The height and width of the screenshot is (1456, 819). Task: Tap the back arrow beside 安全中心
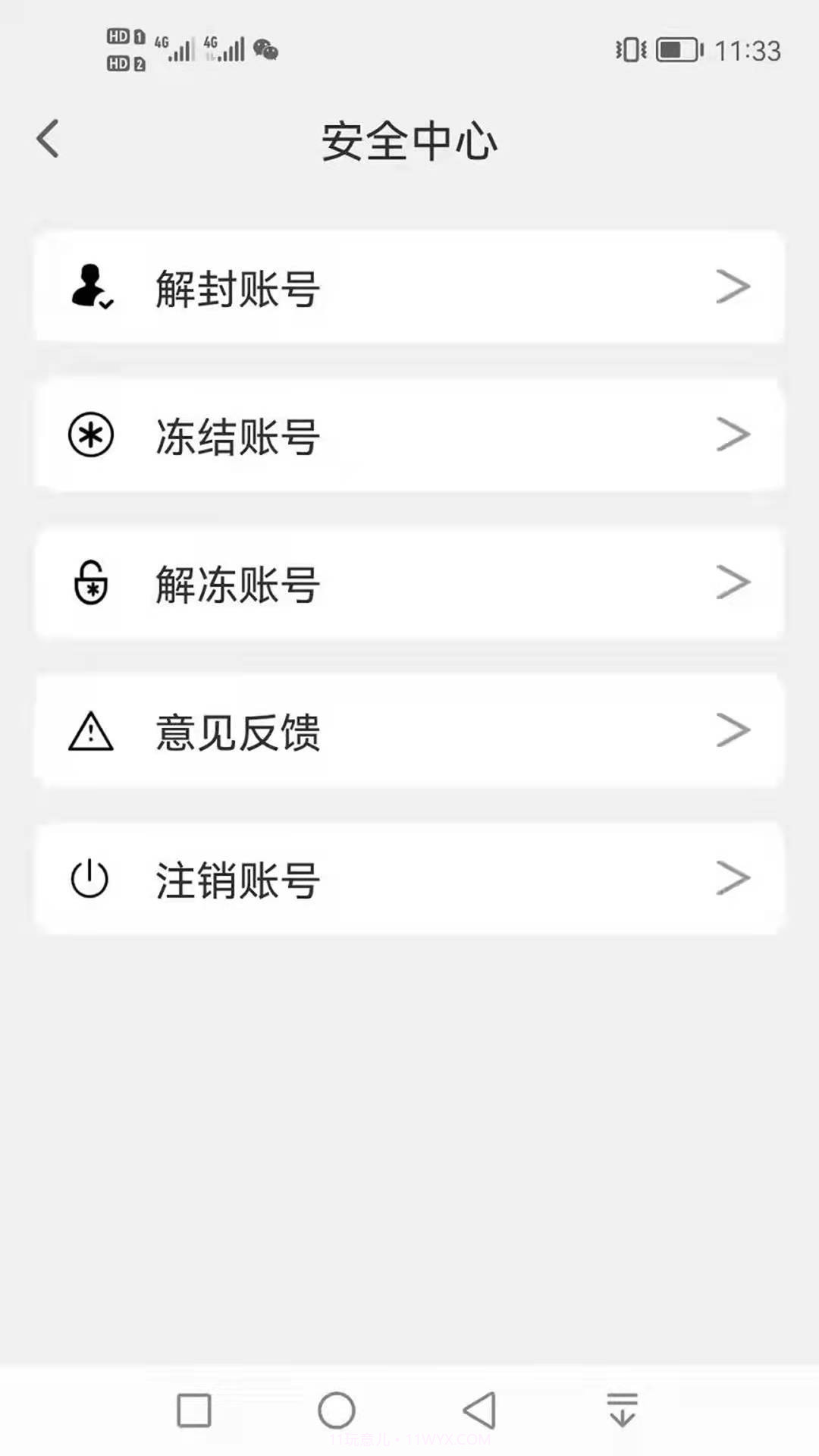point(48,138)
